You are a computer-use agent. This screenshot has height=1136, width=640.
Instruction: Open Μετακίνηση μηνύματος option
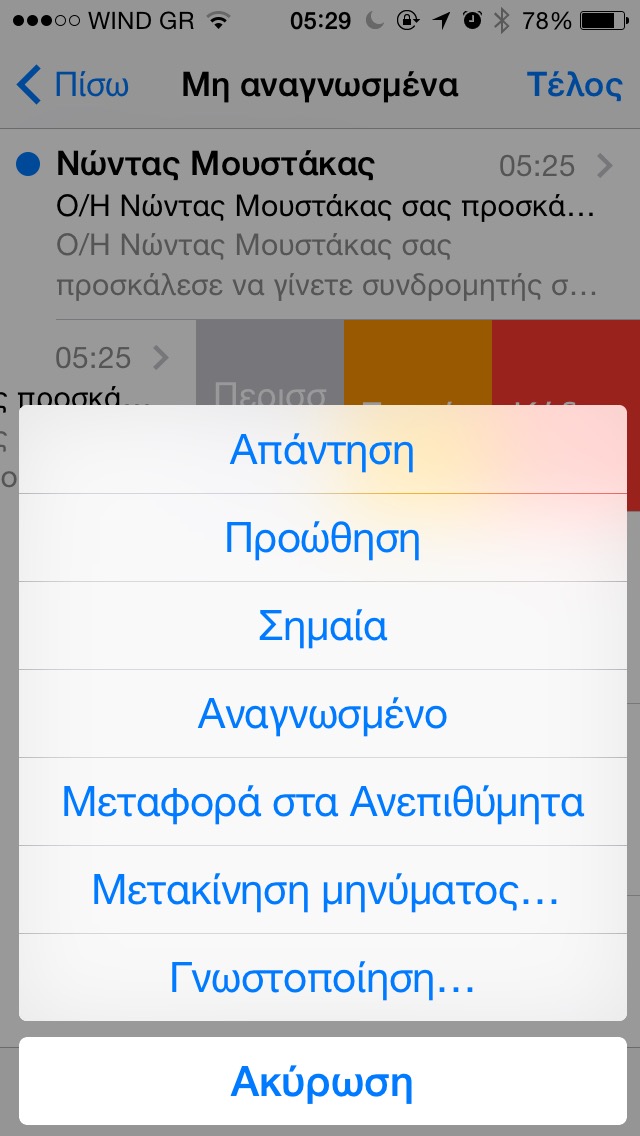click(322, 890)
